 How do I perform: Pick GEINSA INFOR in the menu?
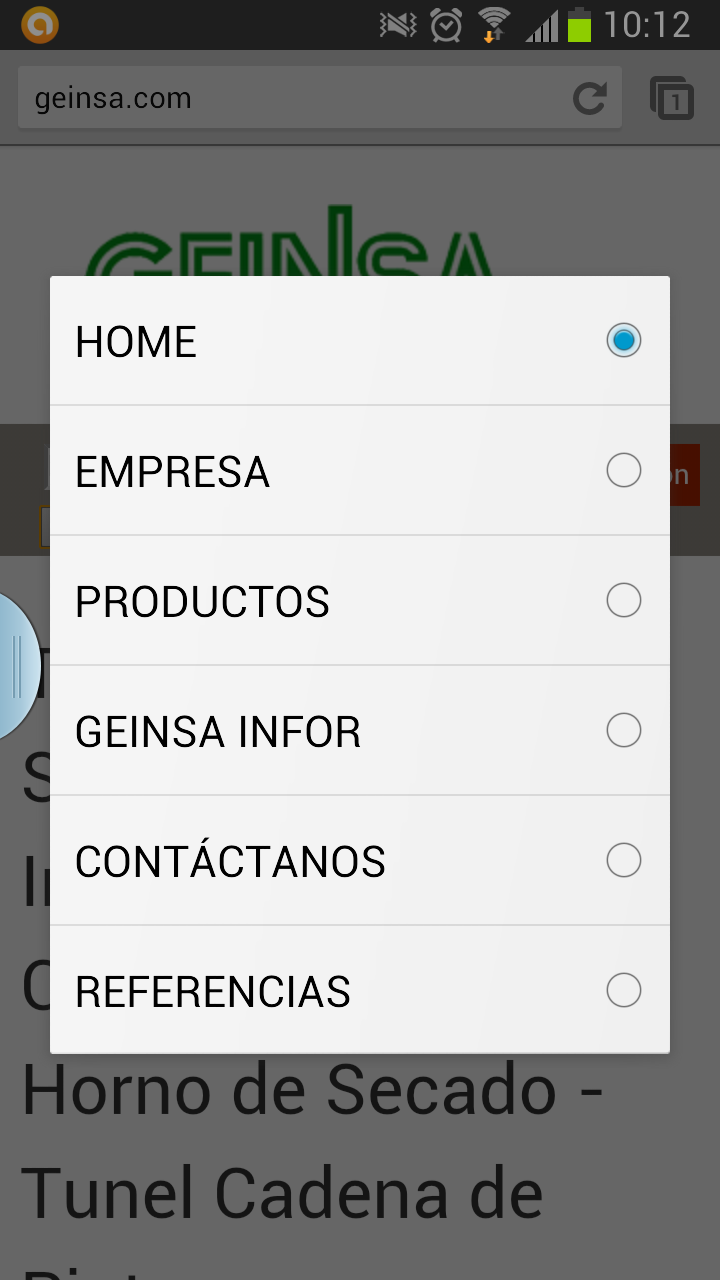tap(360, 731)
